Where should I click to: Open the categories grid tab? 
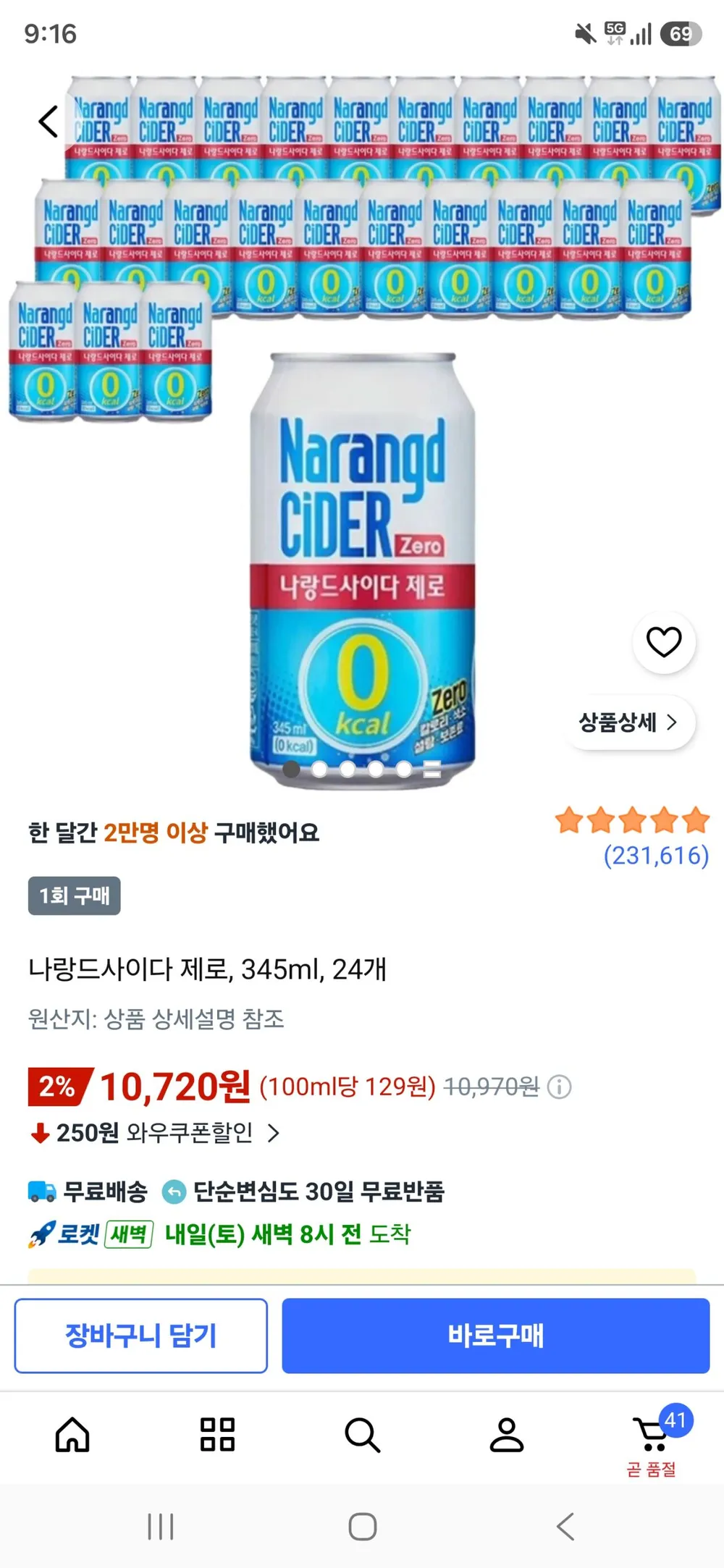[217, 1434]
